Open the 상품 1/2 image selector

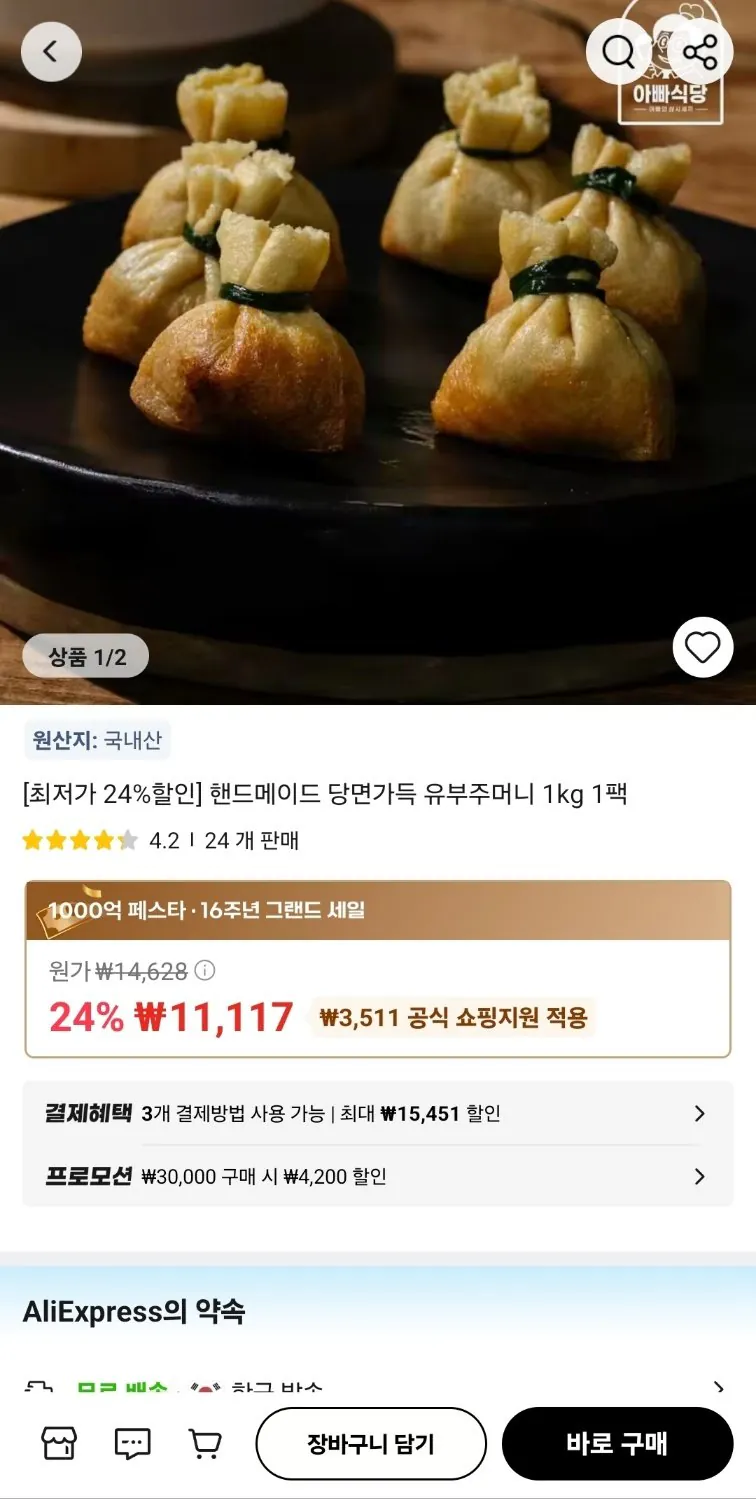(85, 656)
